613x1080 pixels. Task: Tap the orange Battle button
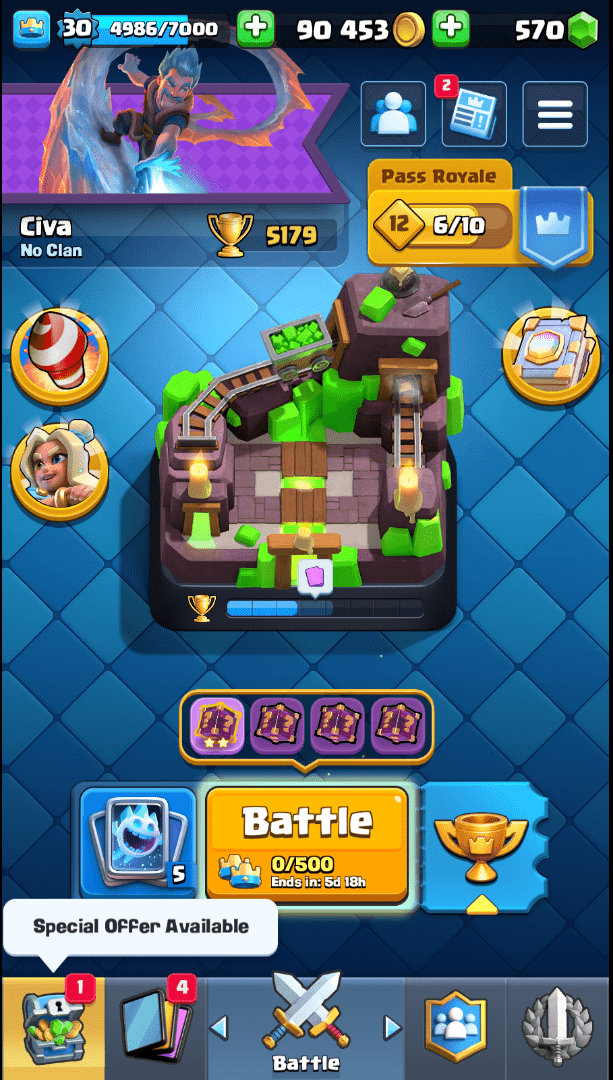(x=307, y=842)
